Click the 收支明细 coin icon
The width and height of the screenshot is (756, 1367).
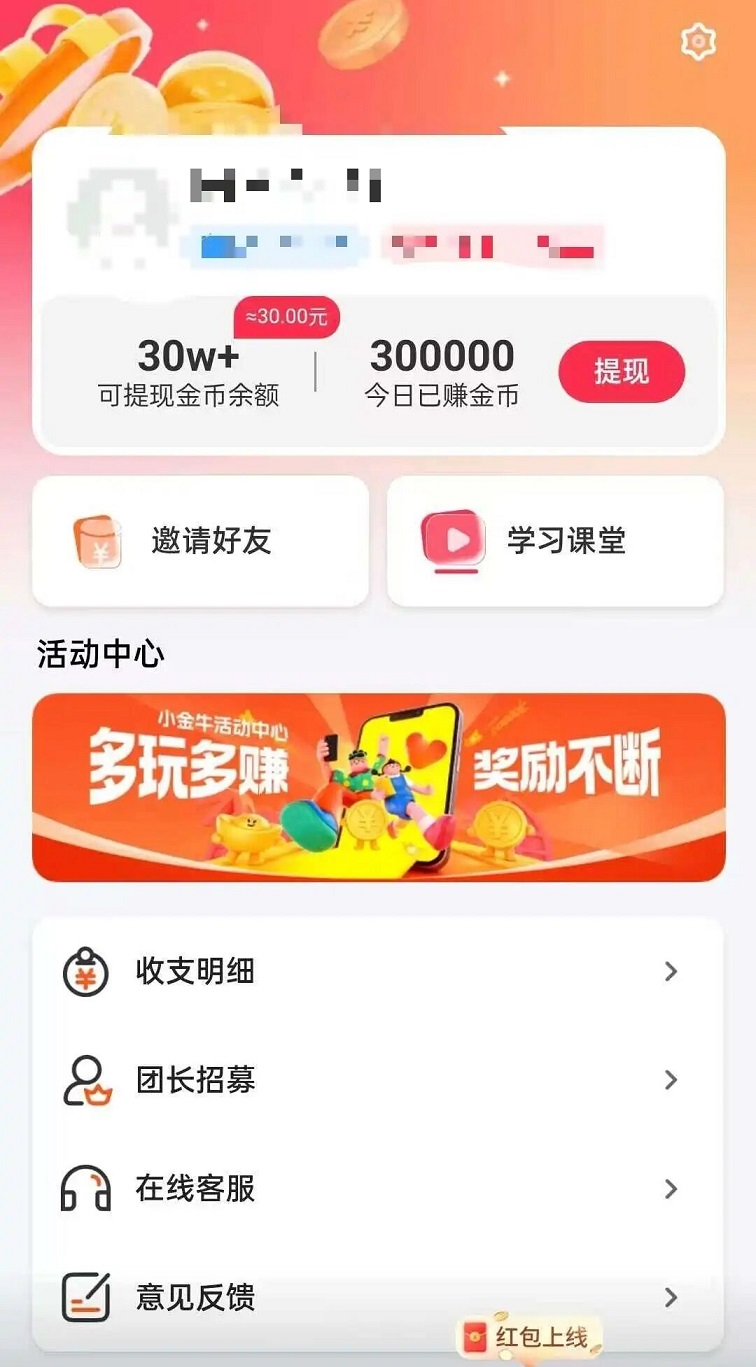coord(86,970)
